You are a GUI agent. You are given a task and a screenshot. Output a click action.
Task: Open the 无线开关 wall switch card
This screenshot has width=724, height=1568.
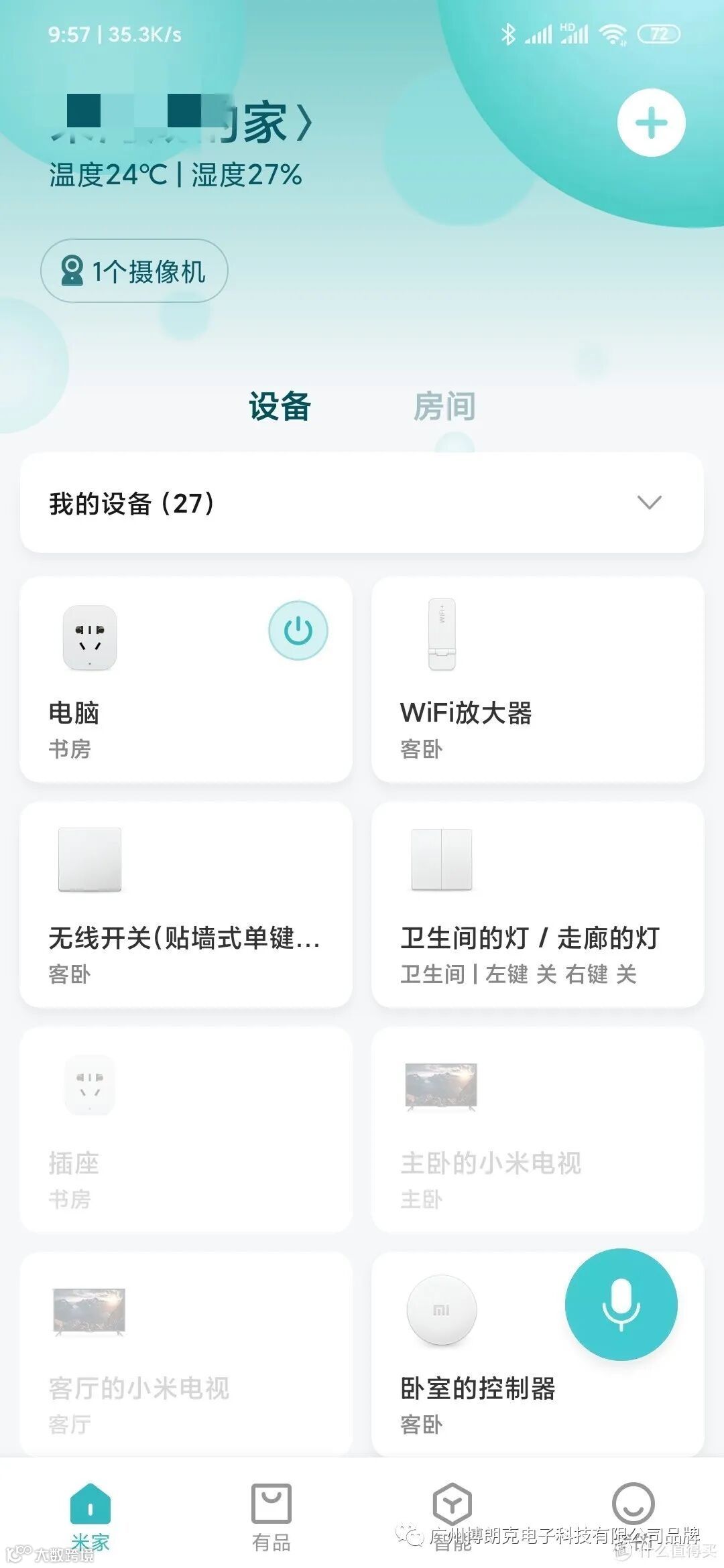(x=186, y=905)
